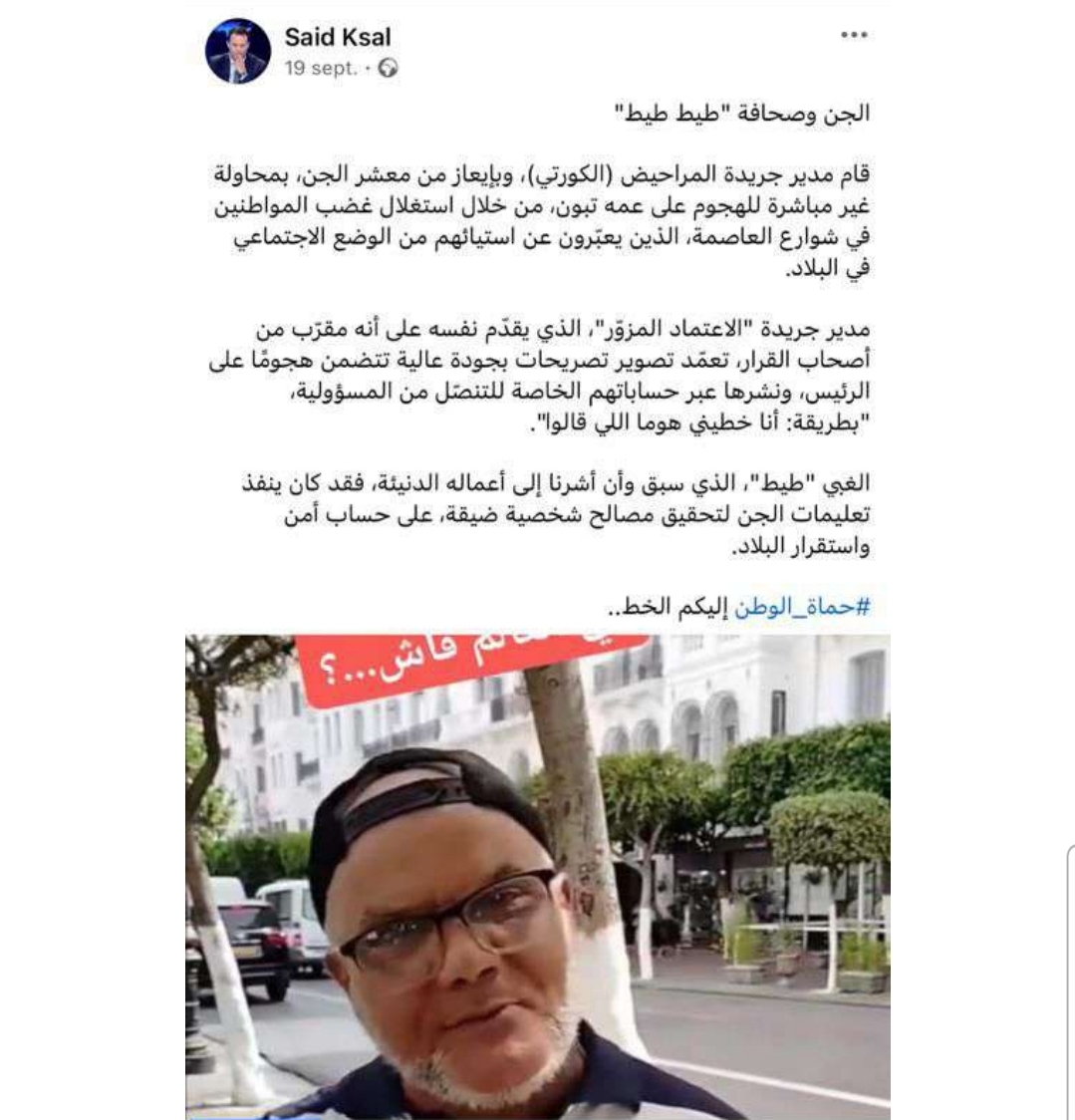Open the Said Ksal profile name link
The image size is (1075, 1120).
click(337, 37)
